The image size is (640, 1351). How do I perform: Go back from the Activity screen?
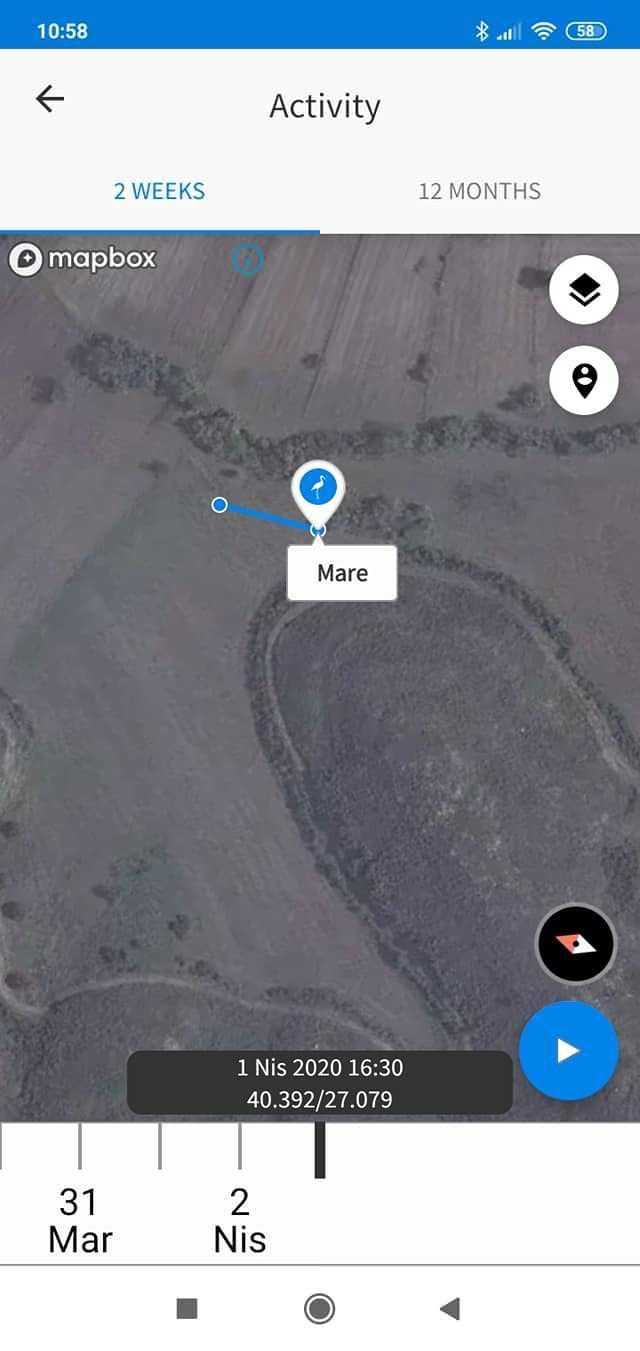pos(49,98)
